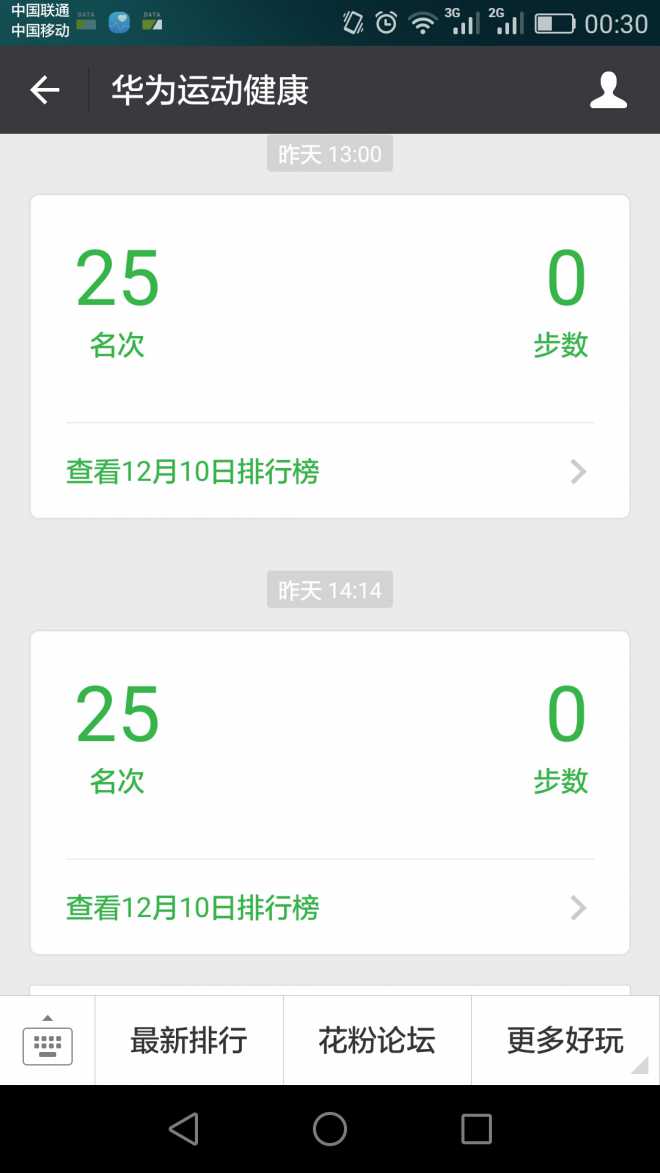Tap the system home button
Viewport: 660px width, 1173px height.
pyautogui.click(x=330, y=1129)
